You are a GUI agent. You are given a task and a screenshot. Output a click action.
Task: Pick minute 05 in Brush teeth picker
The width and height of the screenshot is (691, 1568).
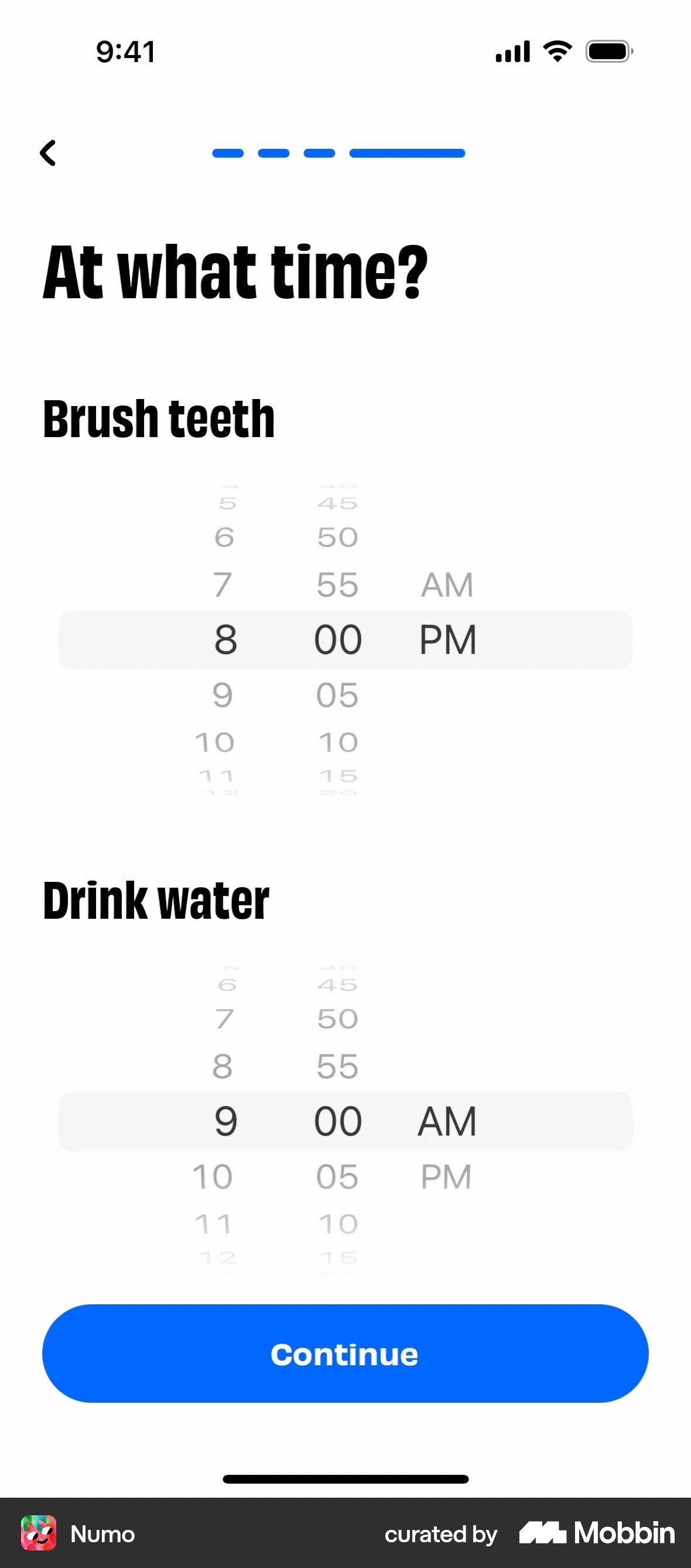click(337, 694)
